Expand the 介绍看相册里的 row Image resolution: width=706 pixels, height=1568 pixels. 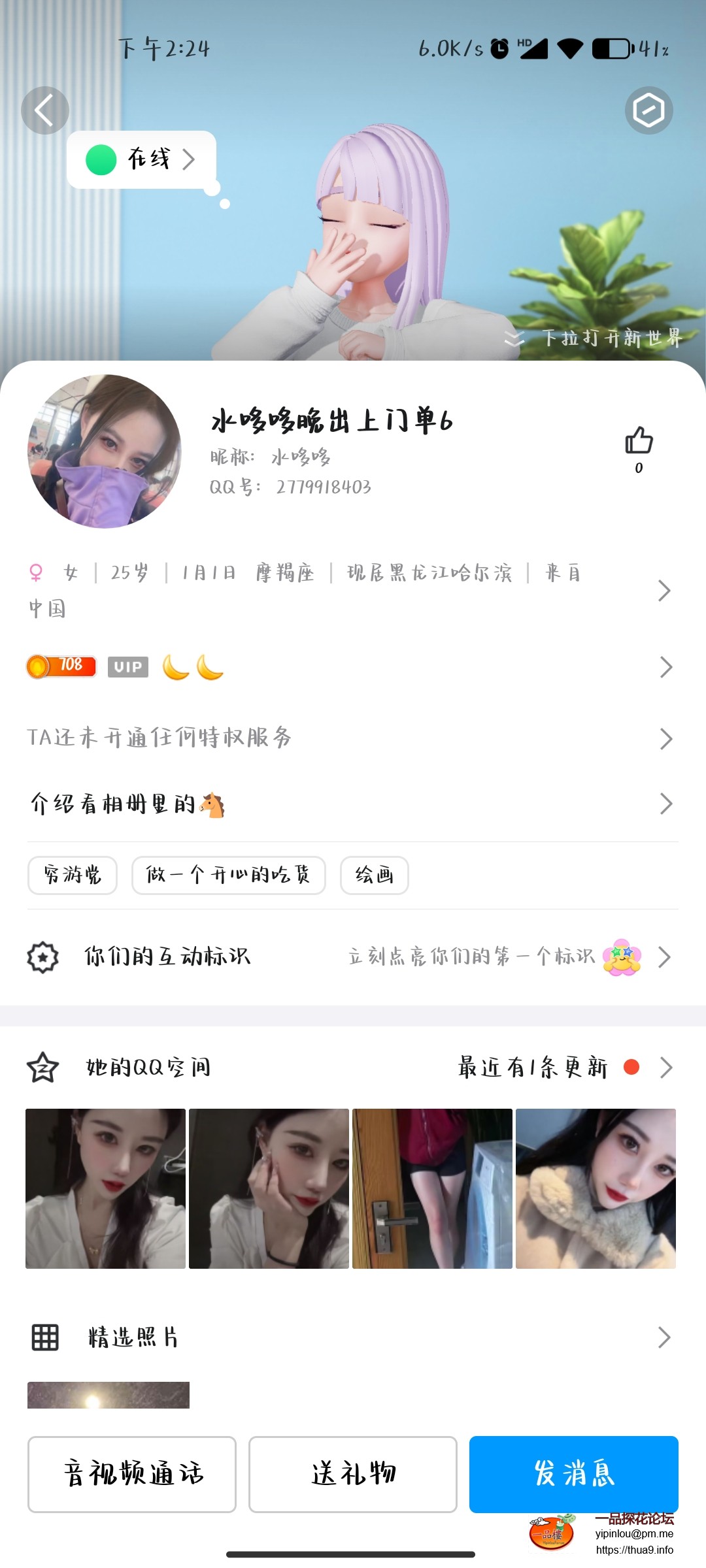(x=666, y=804)
